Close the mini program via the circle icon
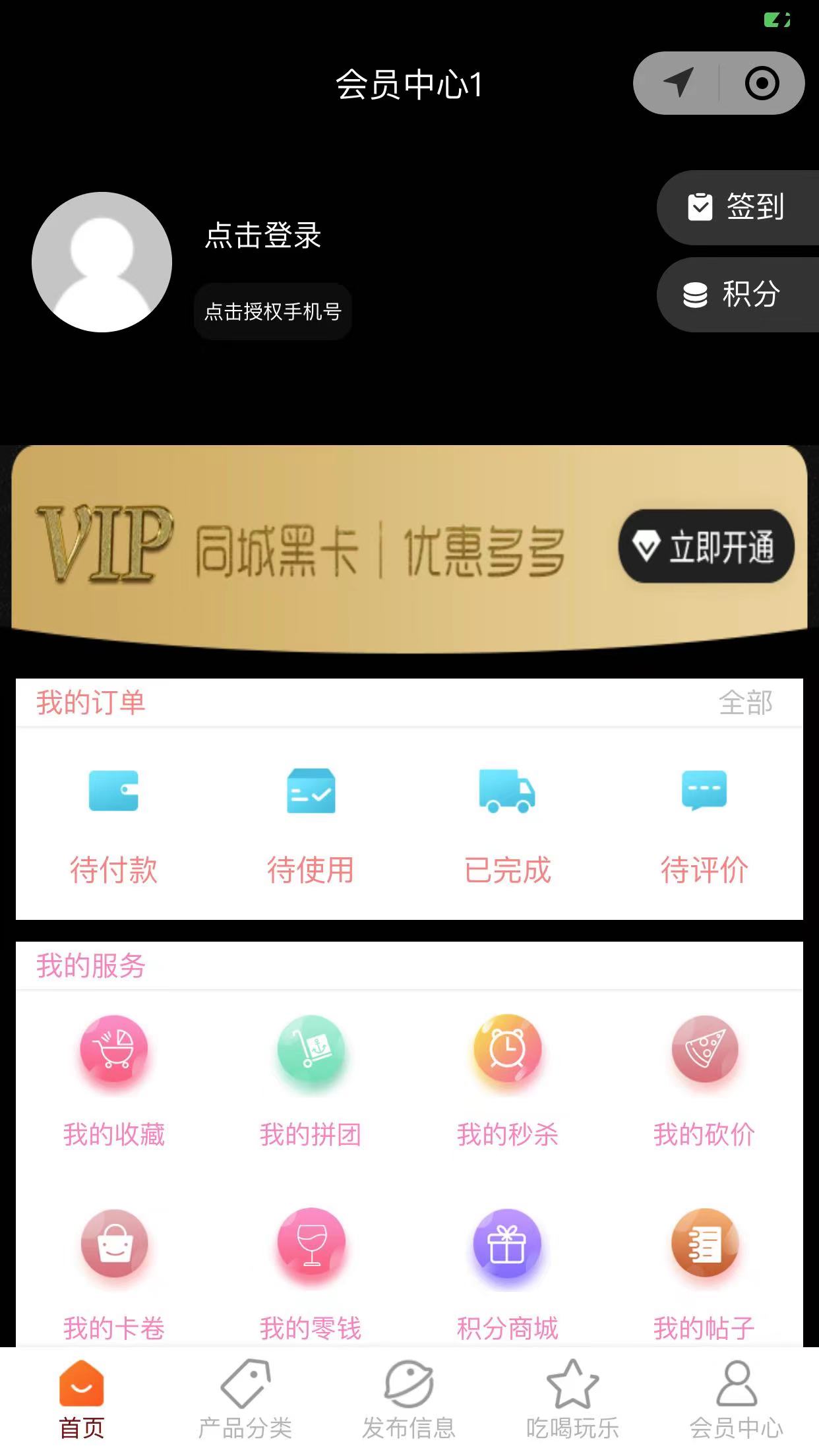The image size is (819, 1456). (x=762, y=84)
